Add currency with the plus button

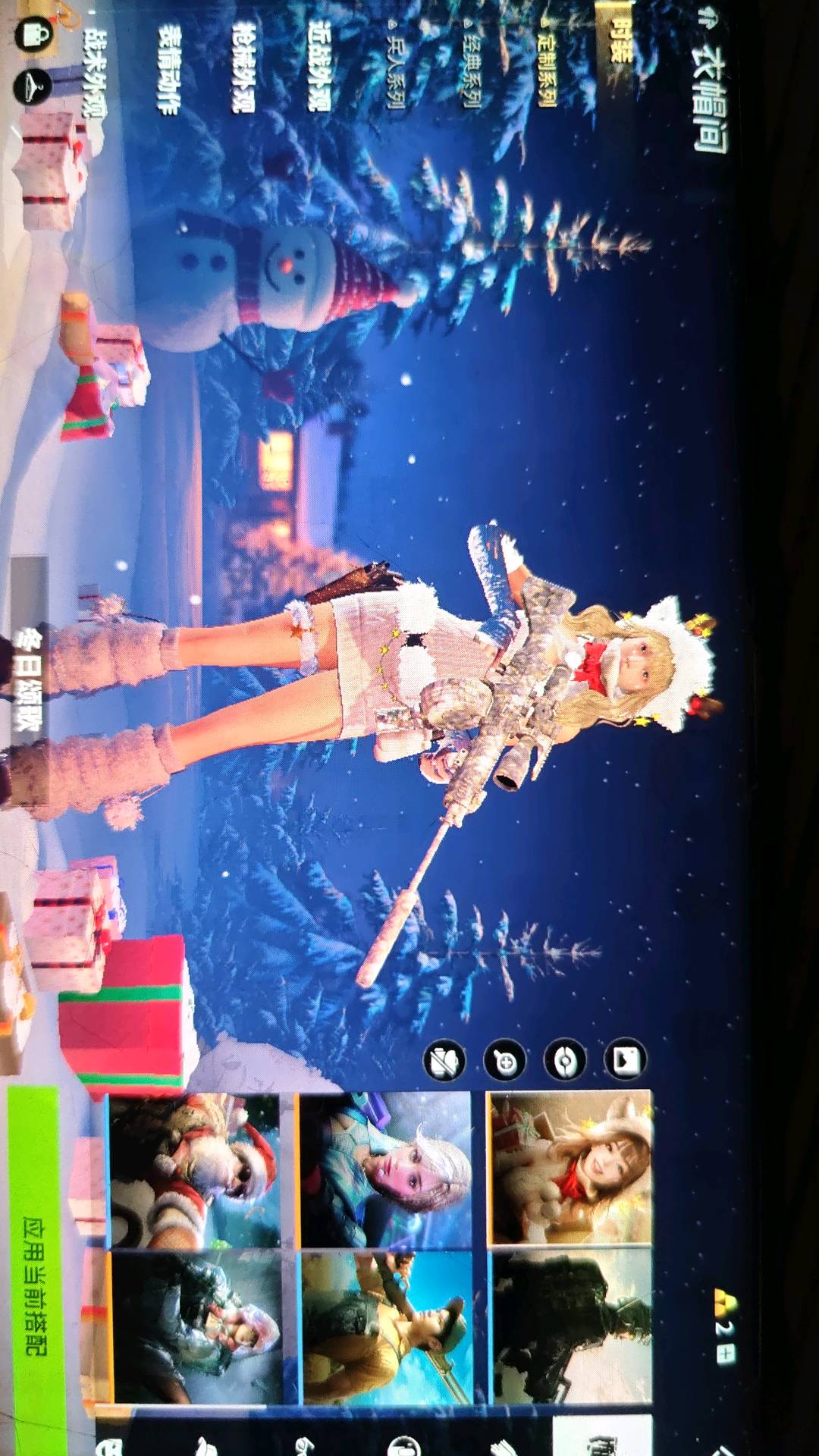(x=726, y=1354)
